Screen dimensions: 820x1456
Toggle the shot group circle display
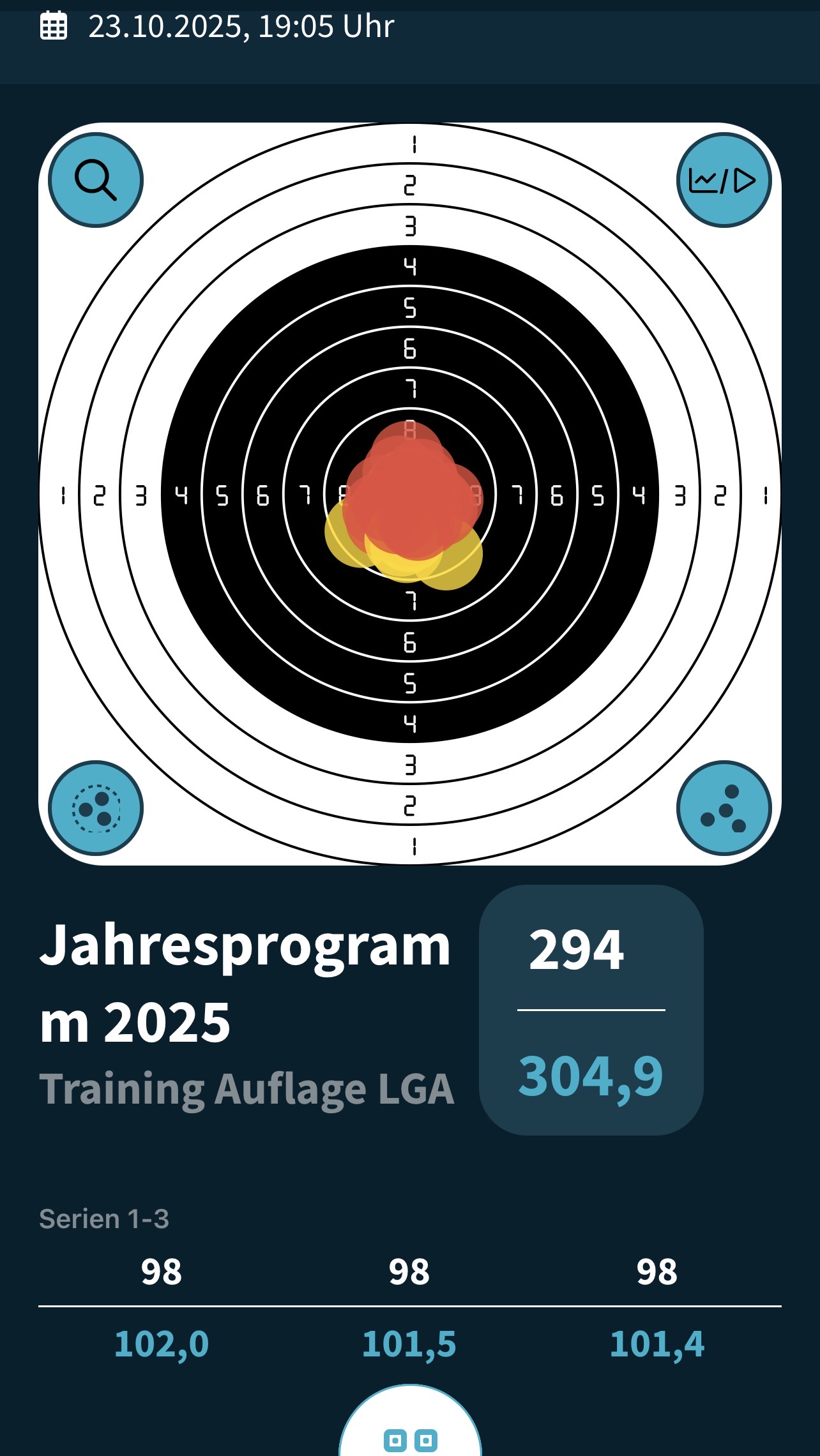pyautogui.click(x=96, y=808)
